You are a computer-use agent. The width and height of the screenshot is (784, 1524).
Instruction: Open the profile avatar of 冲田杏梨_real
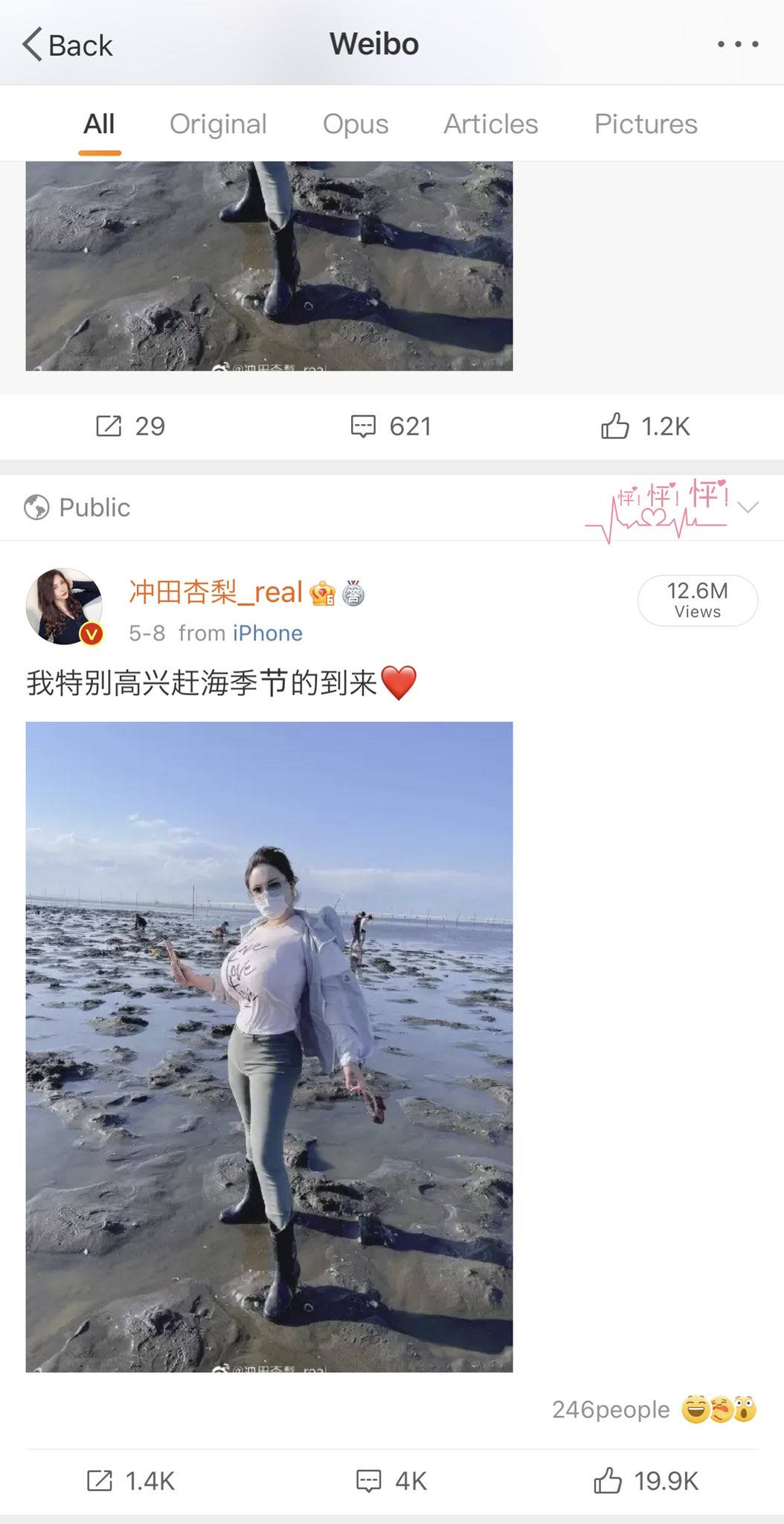click(x=64, y=606)
